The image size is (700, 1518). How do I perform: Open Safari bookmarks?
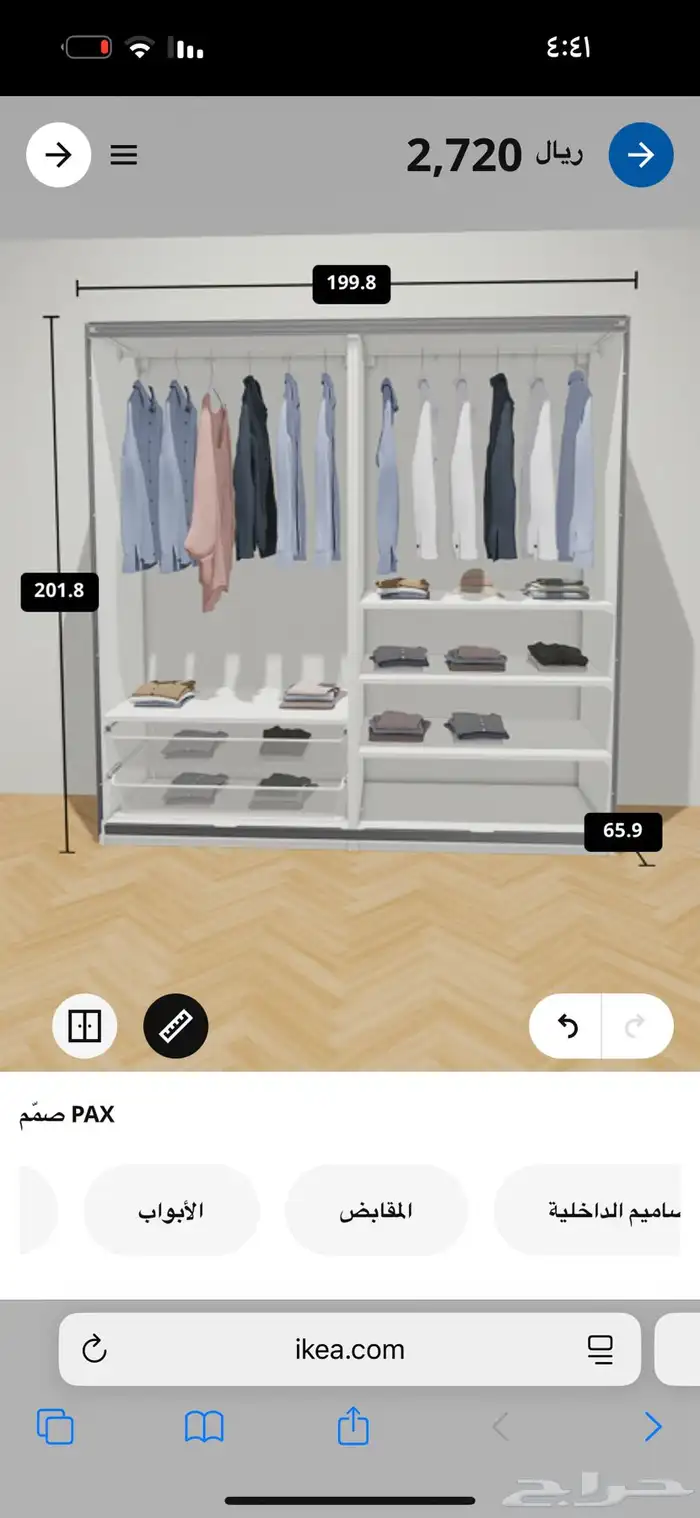204,1426
